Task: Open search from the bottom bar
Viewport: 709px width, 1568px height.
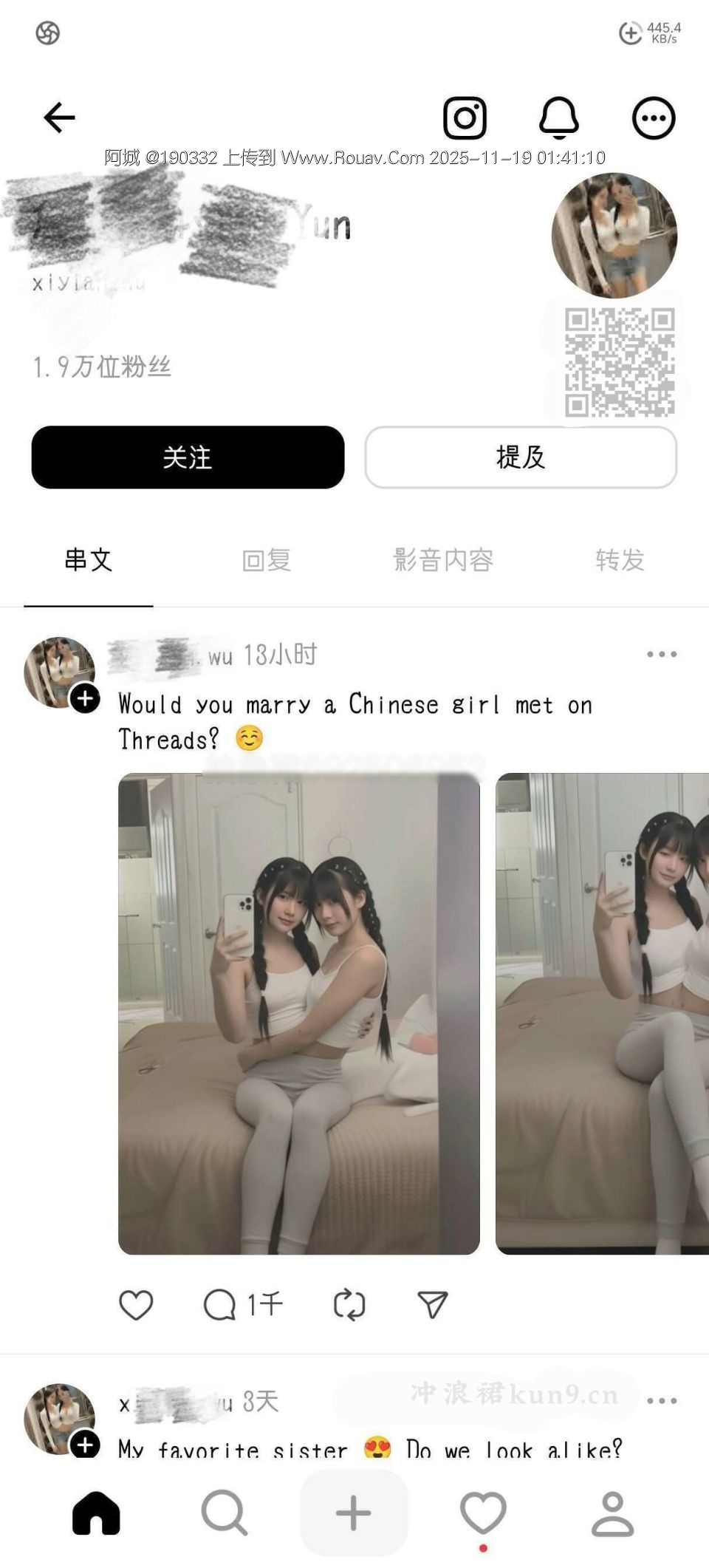Action: point(224,1513)
